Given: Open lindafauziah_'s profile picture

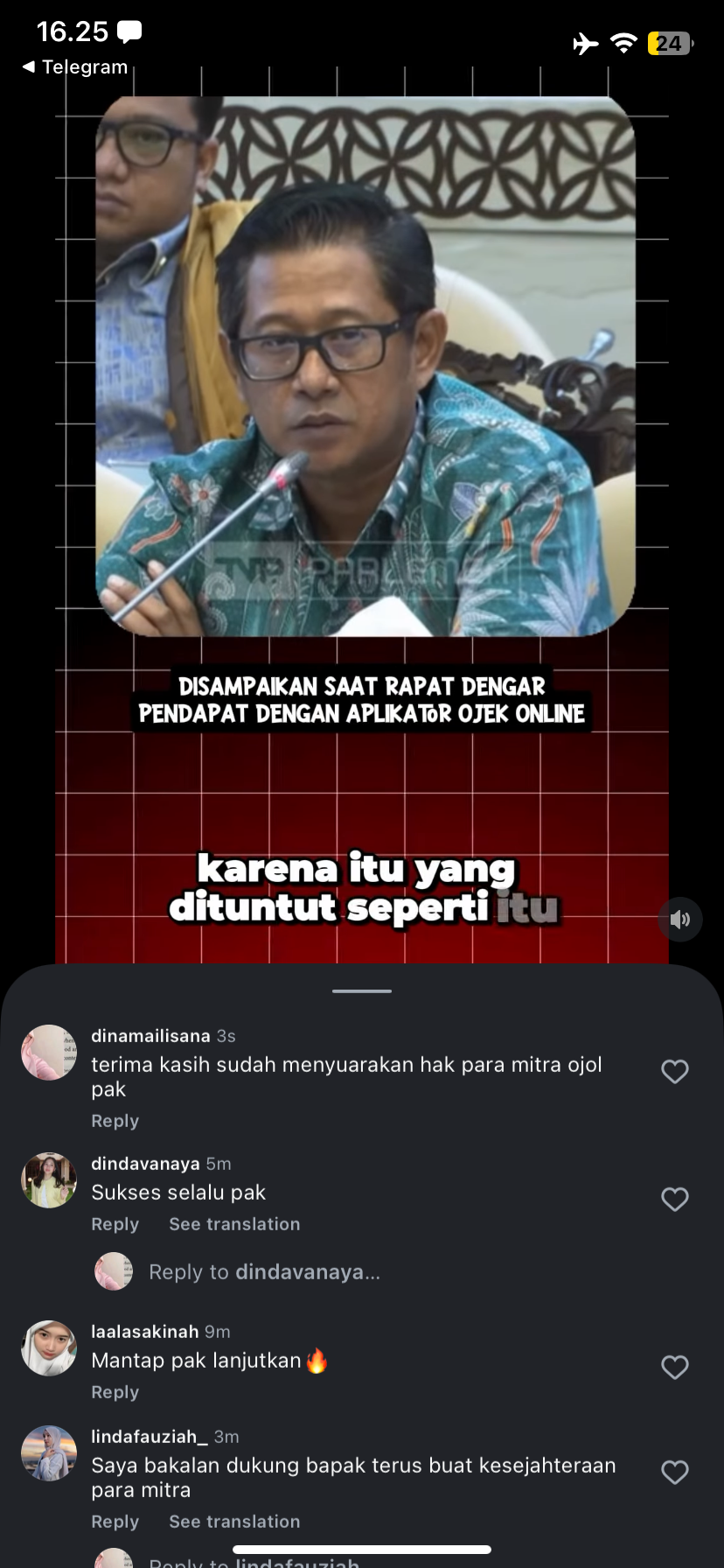Looking at the screenshot, I should click(x=49, y=1453).
